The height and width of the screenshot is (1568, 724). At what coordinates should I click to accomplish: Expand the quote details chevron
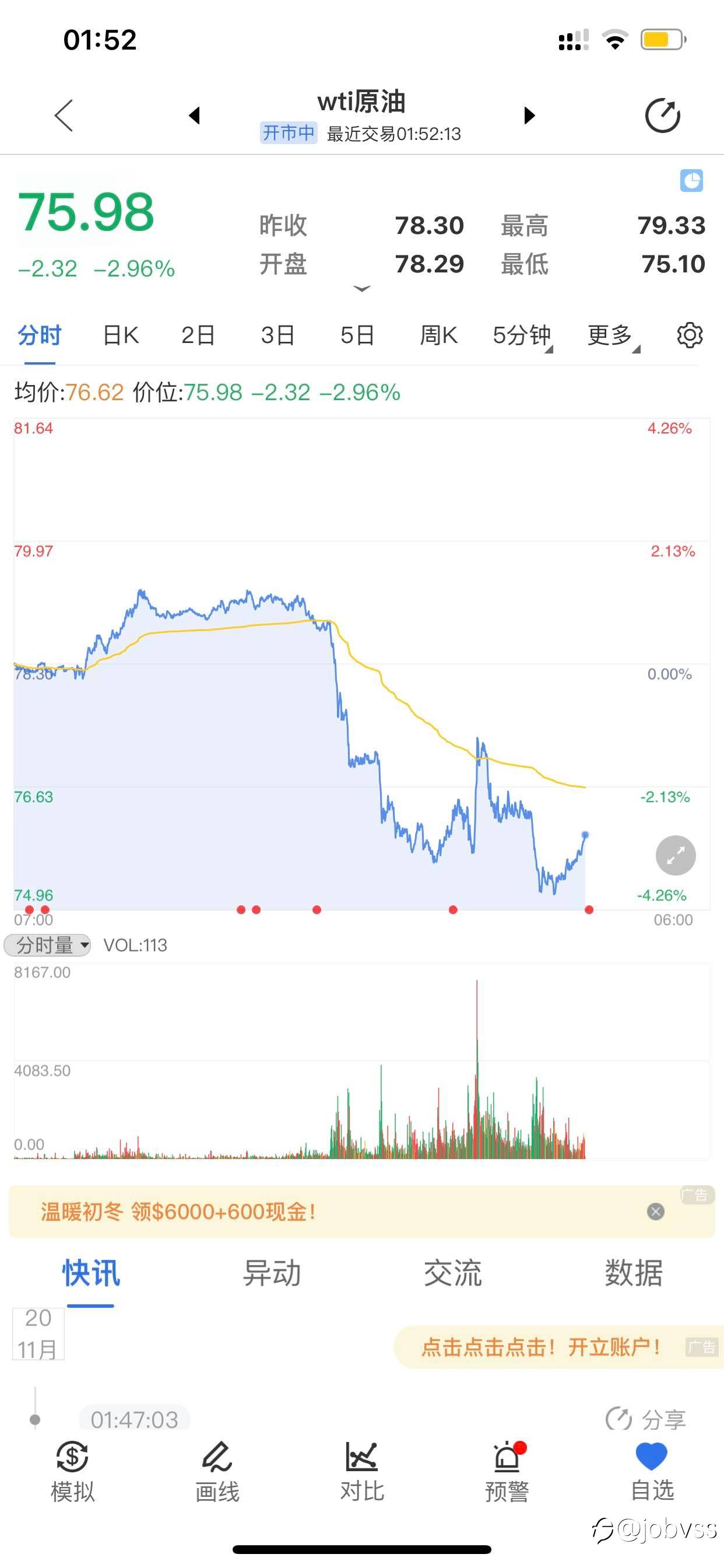tap(361, 289)
